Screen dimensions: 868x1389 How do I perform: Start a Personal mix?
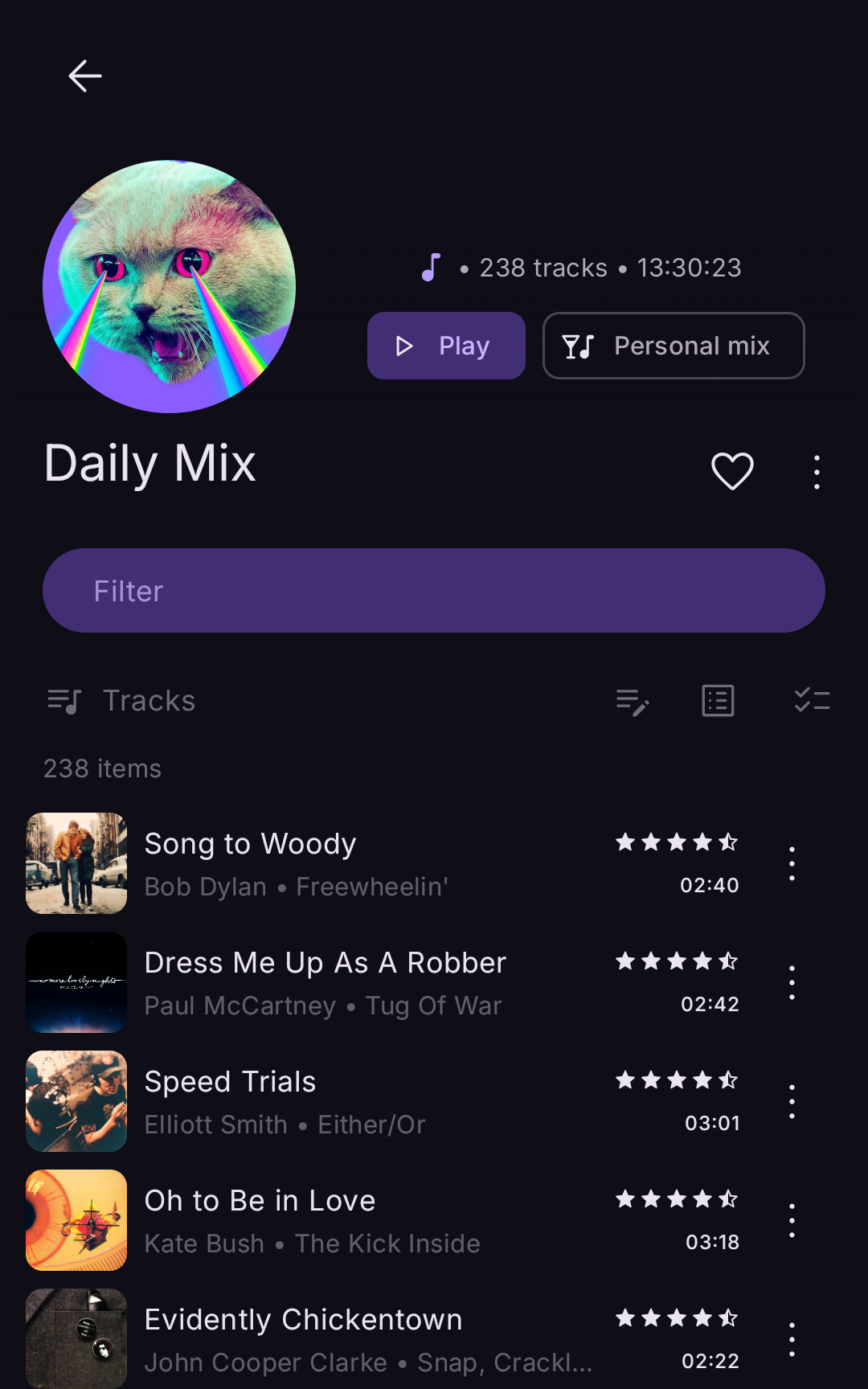[674, 346]
